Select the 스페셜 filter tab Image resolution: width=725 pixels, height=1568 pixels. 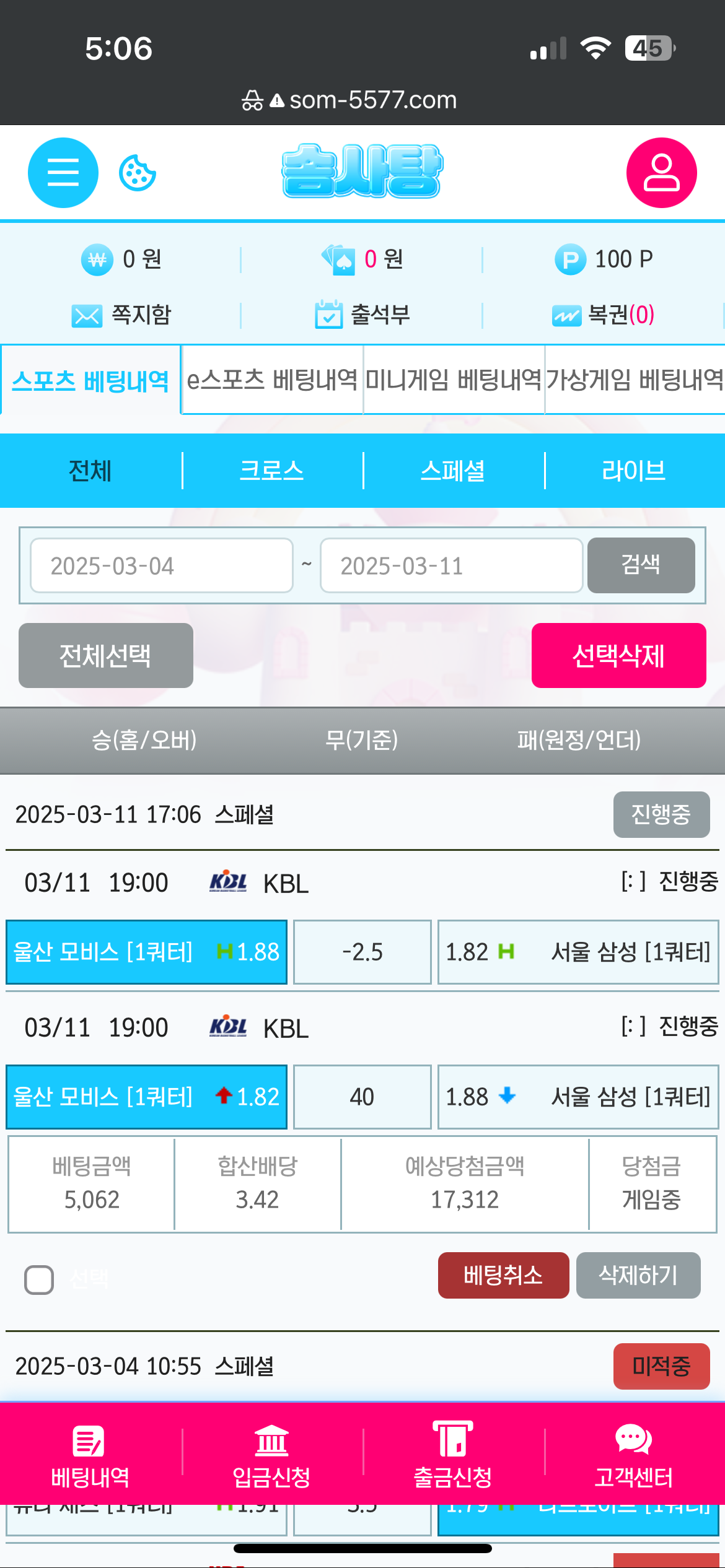[x=453, y=471]
